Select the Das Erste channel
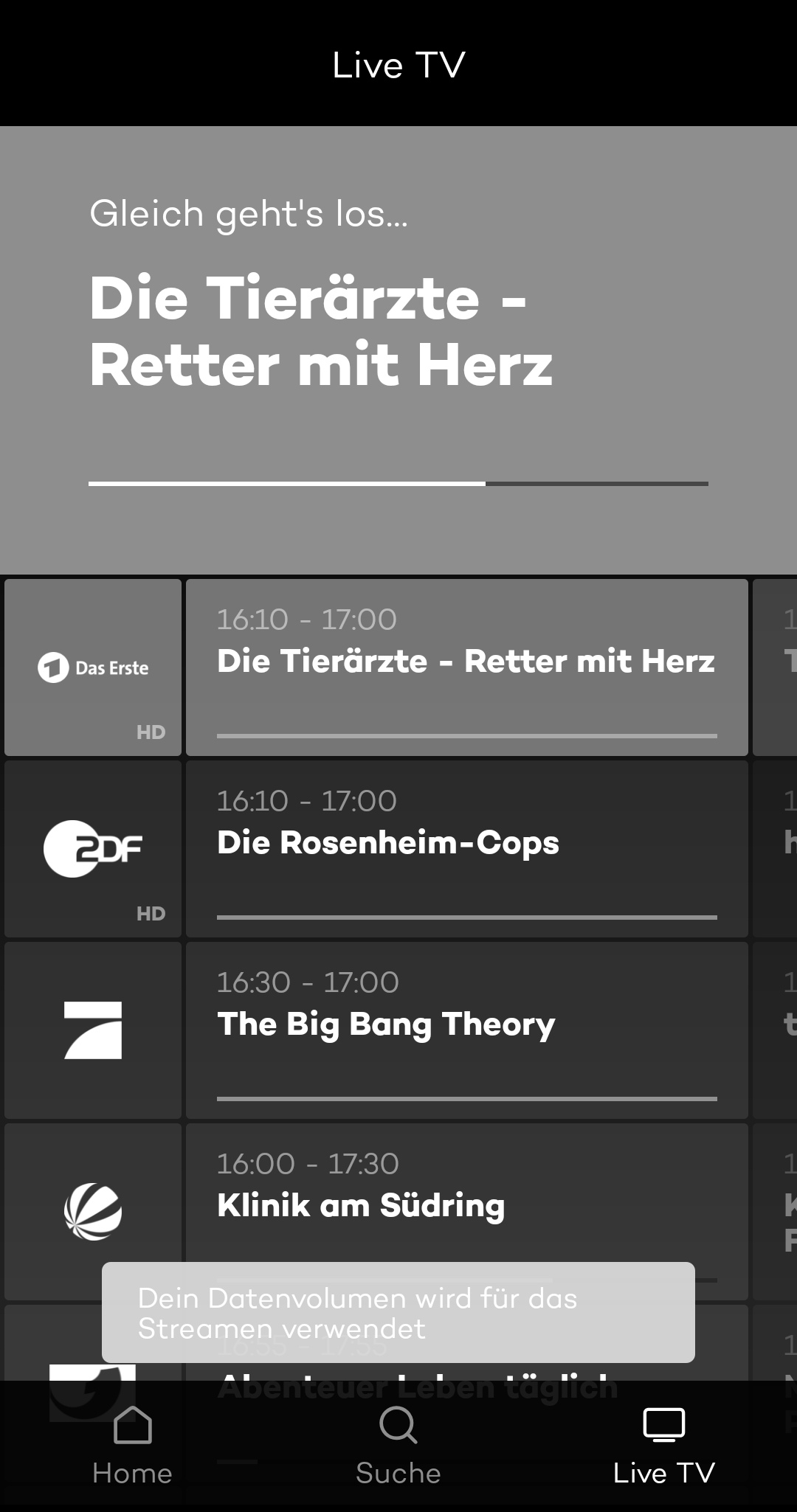This screenshot has width=797, height=1512. 93,667
